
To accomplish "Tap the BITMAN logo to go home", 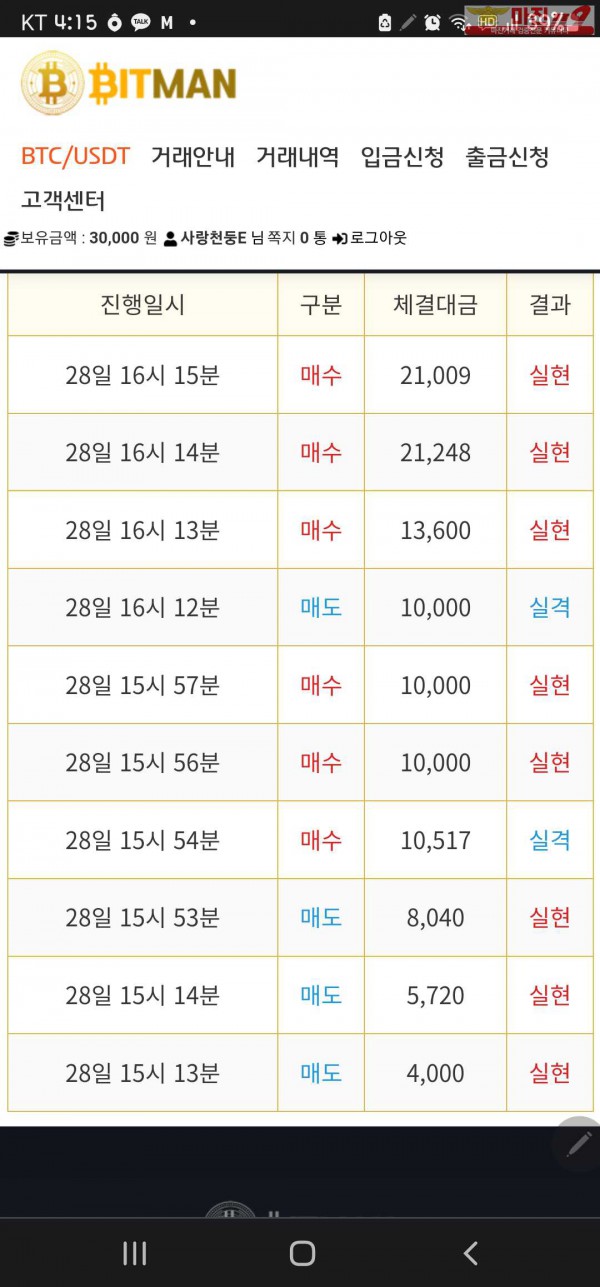I will pyautogui.click(x=129, y=84).
